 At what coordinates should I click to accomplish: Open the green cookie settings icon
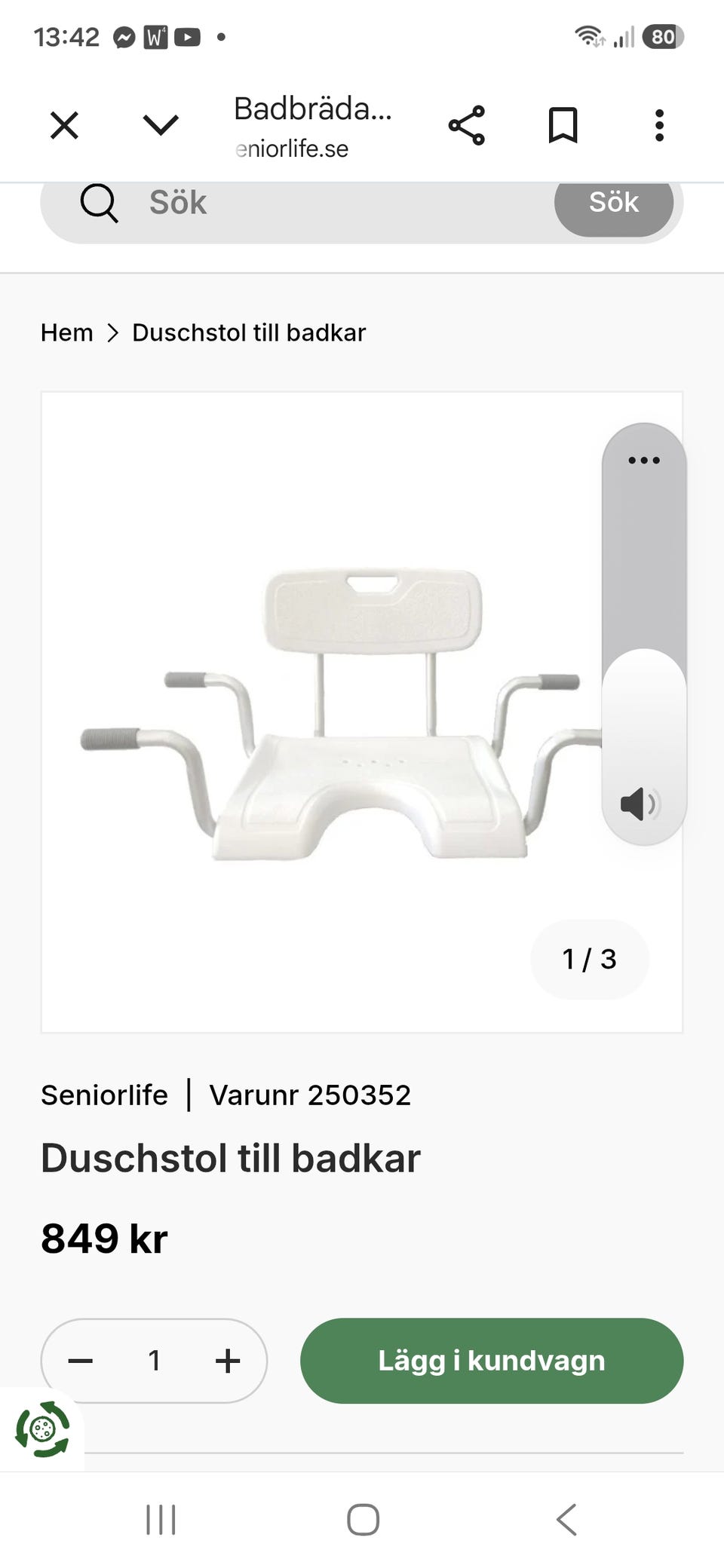click(x=42, y=1429)
